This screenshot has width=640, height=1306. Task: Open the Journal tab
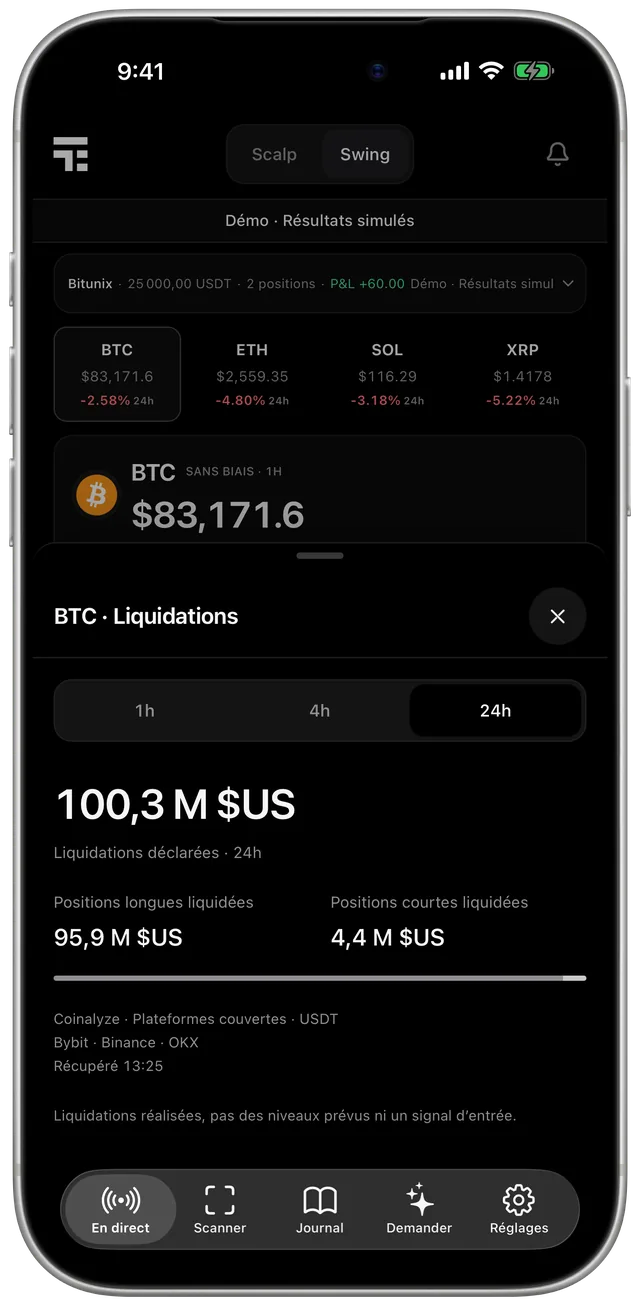(320, 1210)
